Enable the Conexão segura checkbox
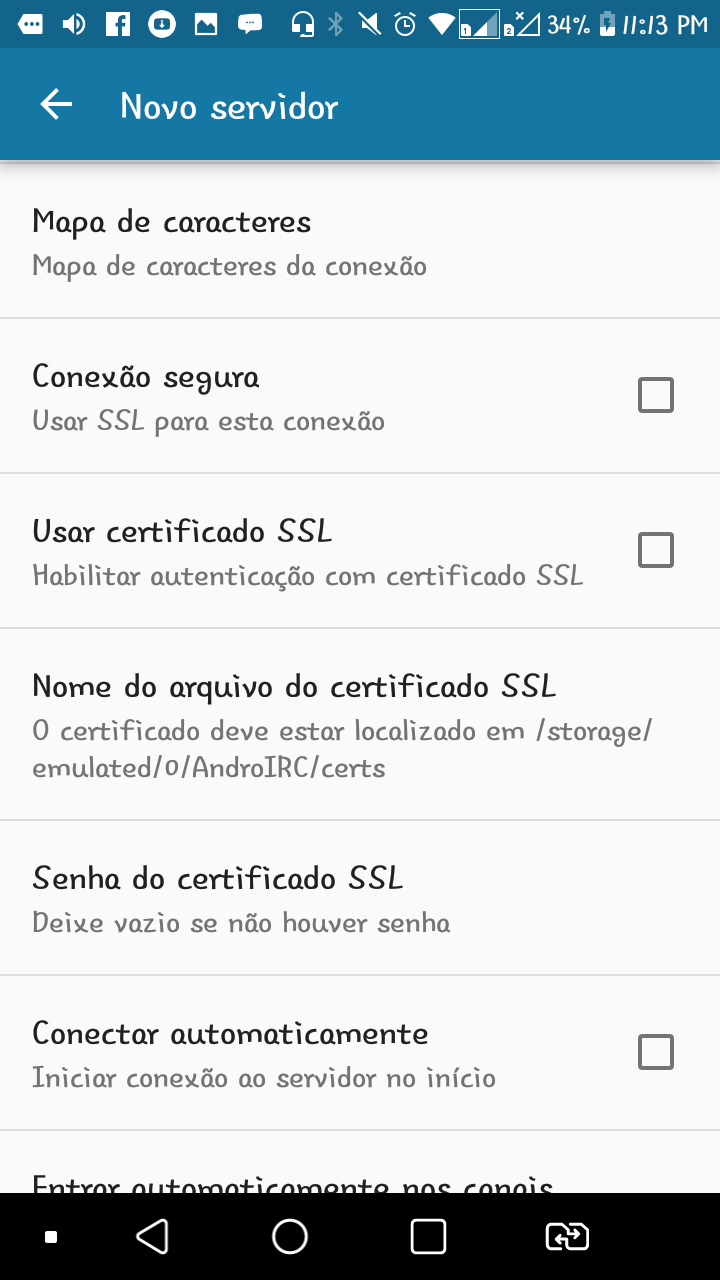This screenshot has height=1280, width=720. (655, 396)
